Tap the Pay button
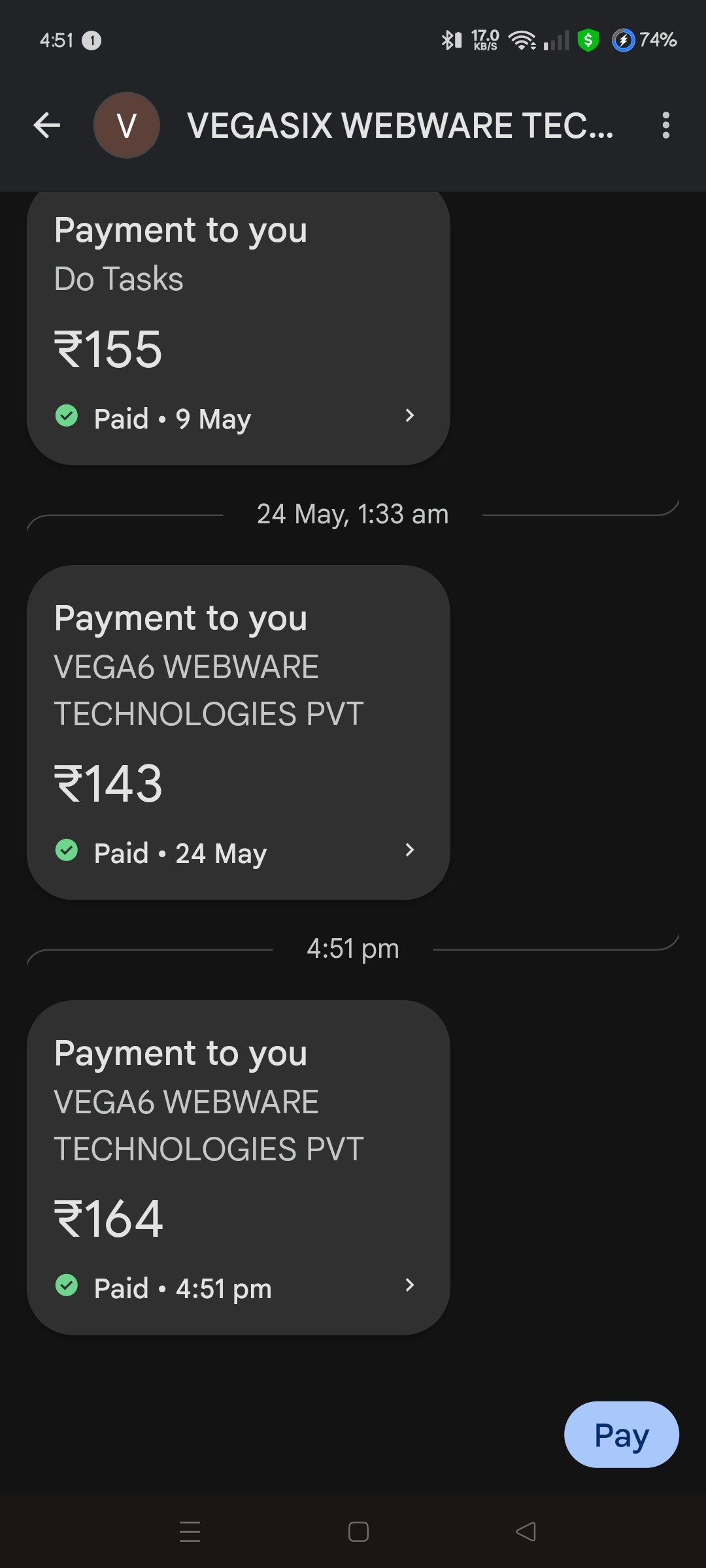 [621, 1435]
